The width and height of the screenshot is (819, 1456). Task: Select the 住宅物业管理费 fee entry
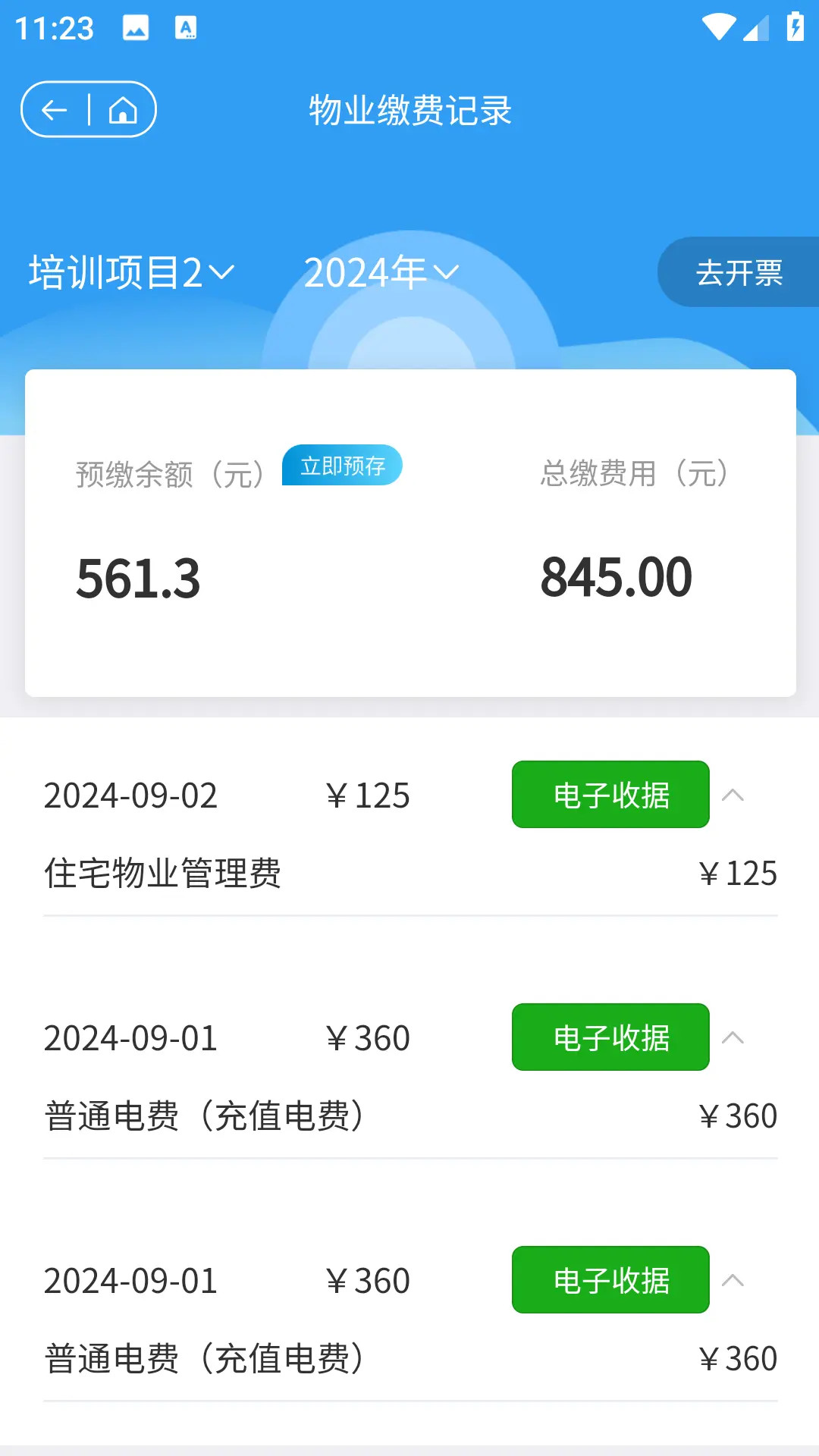click(162, 873)
